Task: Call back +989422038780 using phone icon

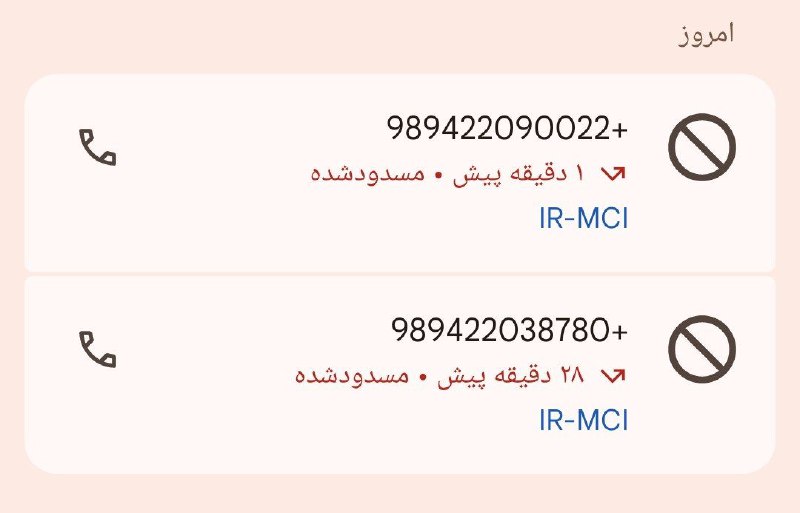Action: click(x=98, y=349)
